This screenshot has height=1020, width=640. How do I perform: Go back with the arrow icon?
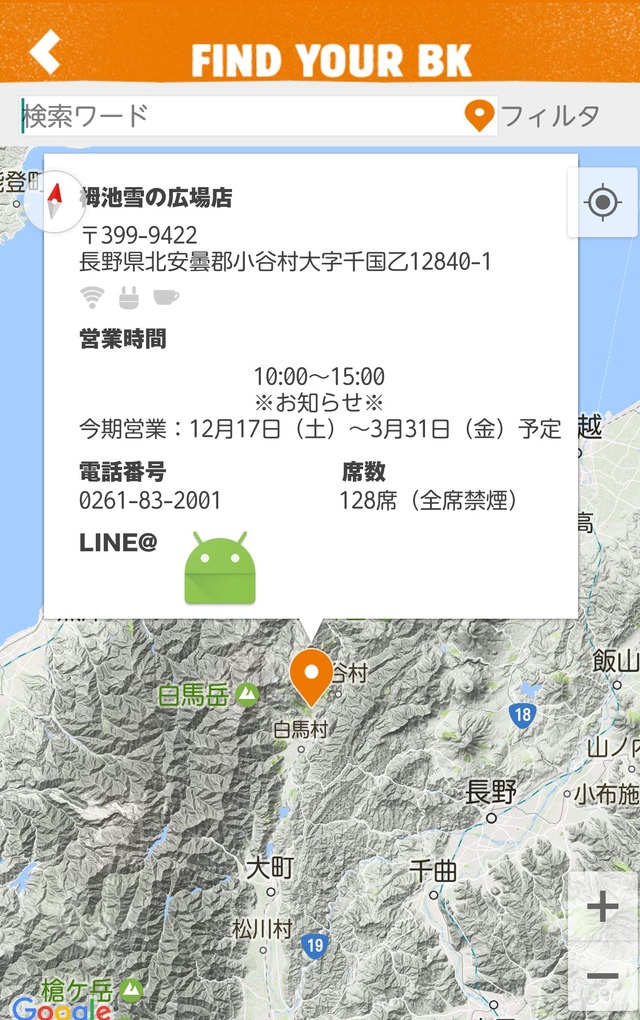point(46,52)
